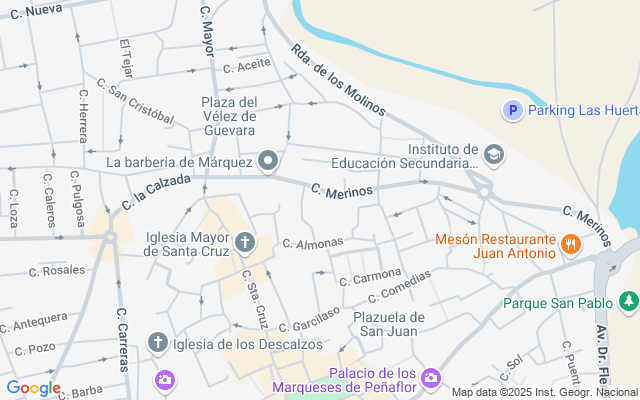The width and height of the screenshot is (640, 400).
Task: Open Iglesia de los Descalzos church pin
Action: coord(158,342)
